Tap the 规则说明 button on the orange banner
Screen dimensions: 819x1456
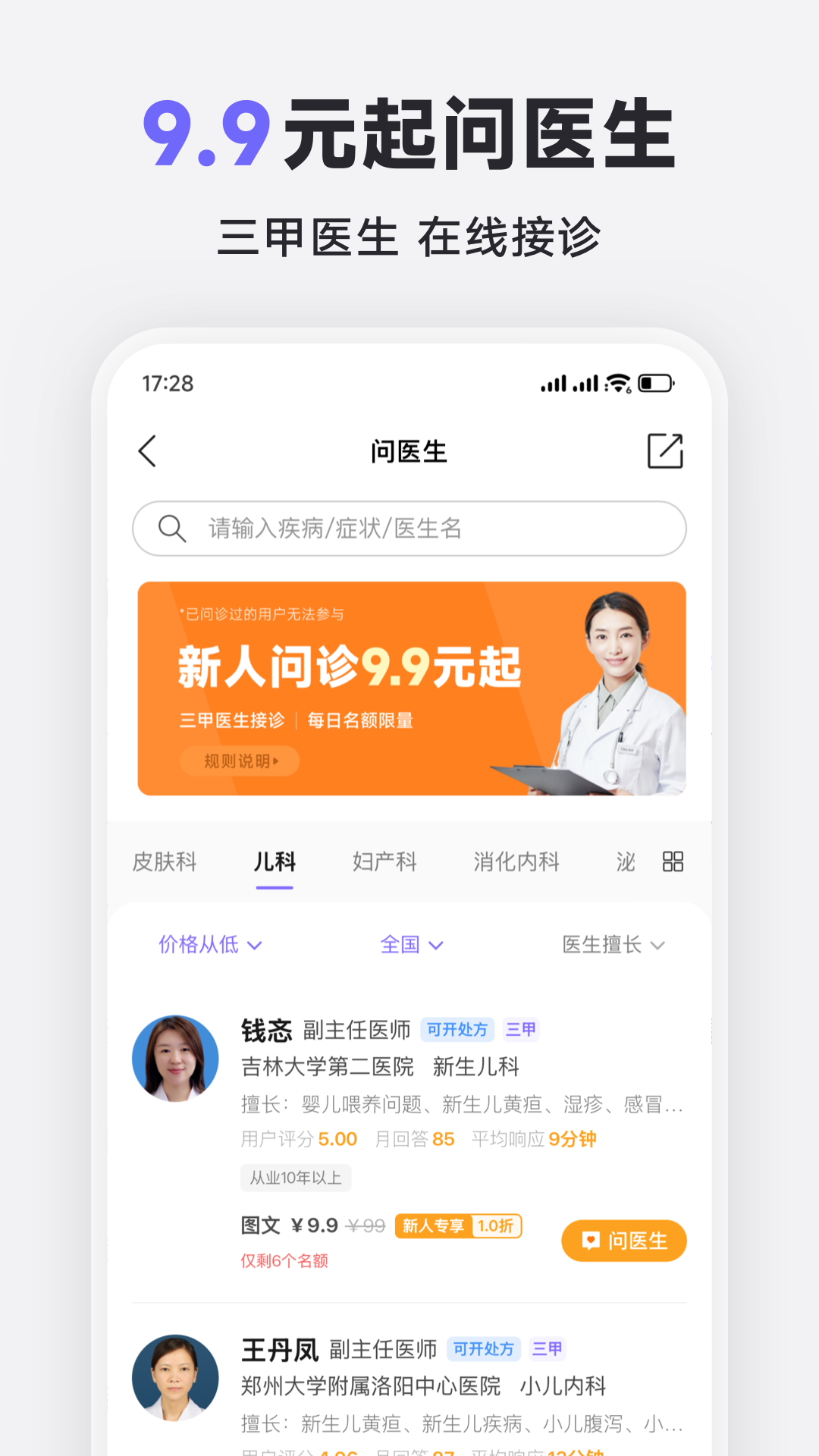click(x=240, y=761)
